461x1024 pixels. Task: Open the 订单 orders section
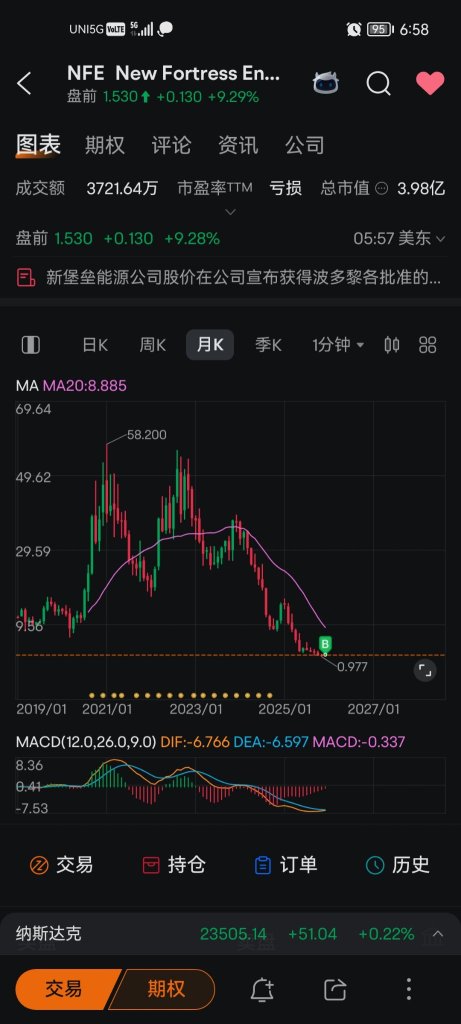click(286, 865)
